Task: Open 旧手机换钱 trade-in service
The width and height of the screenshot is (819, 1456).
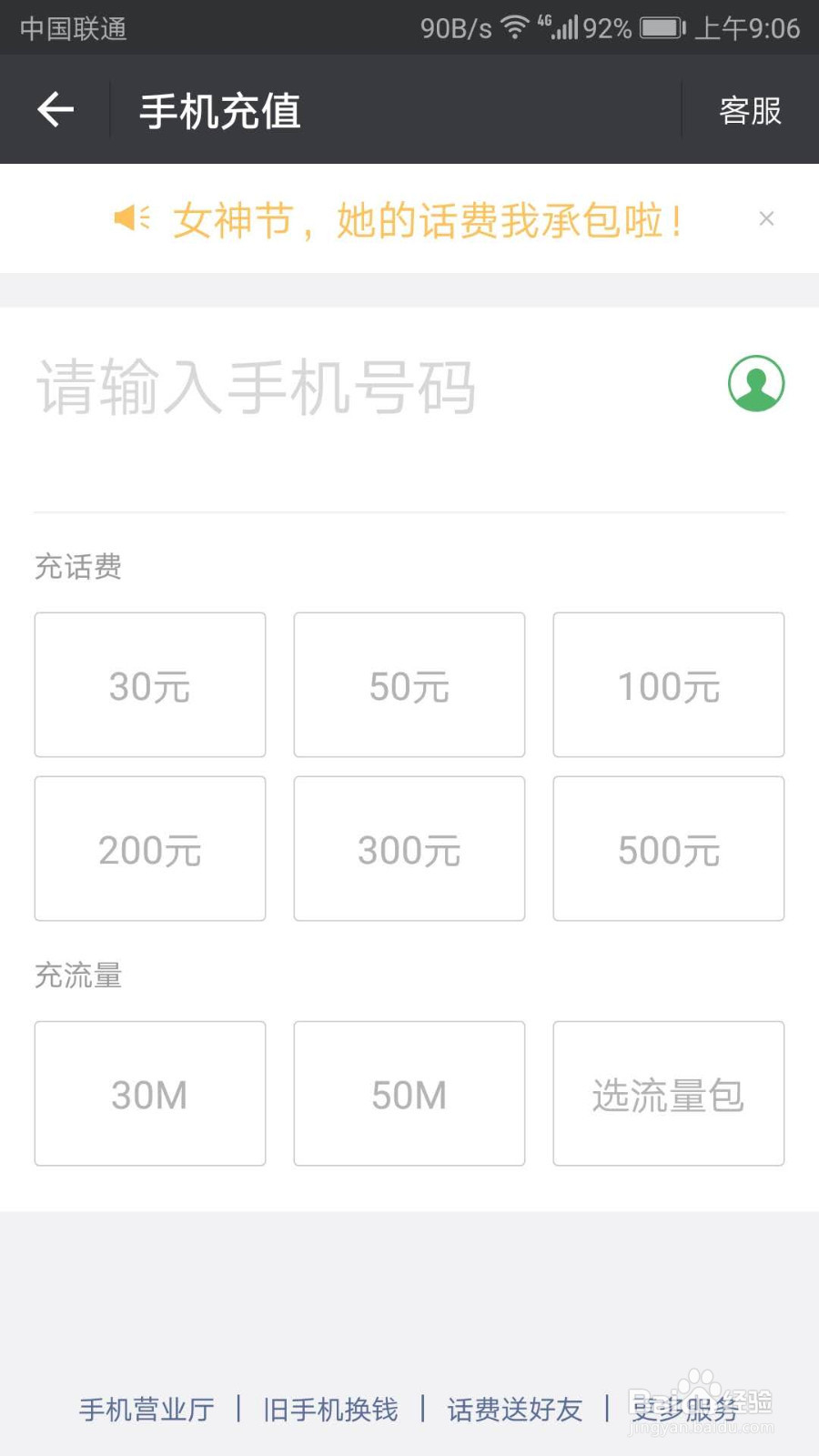Action: [x=329, y=1410]
